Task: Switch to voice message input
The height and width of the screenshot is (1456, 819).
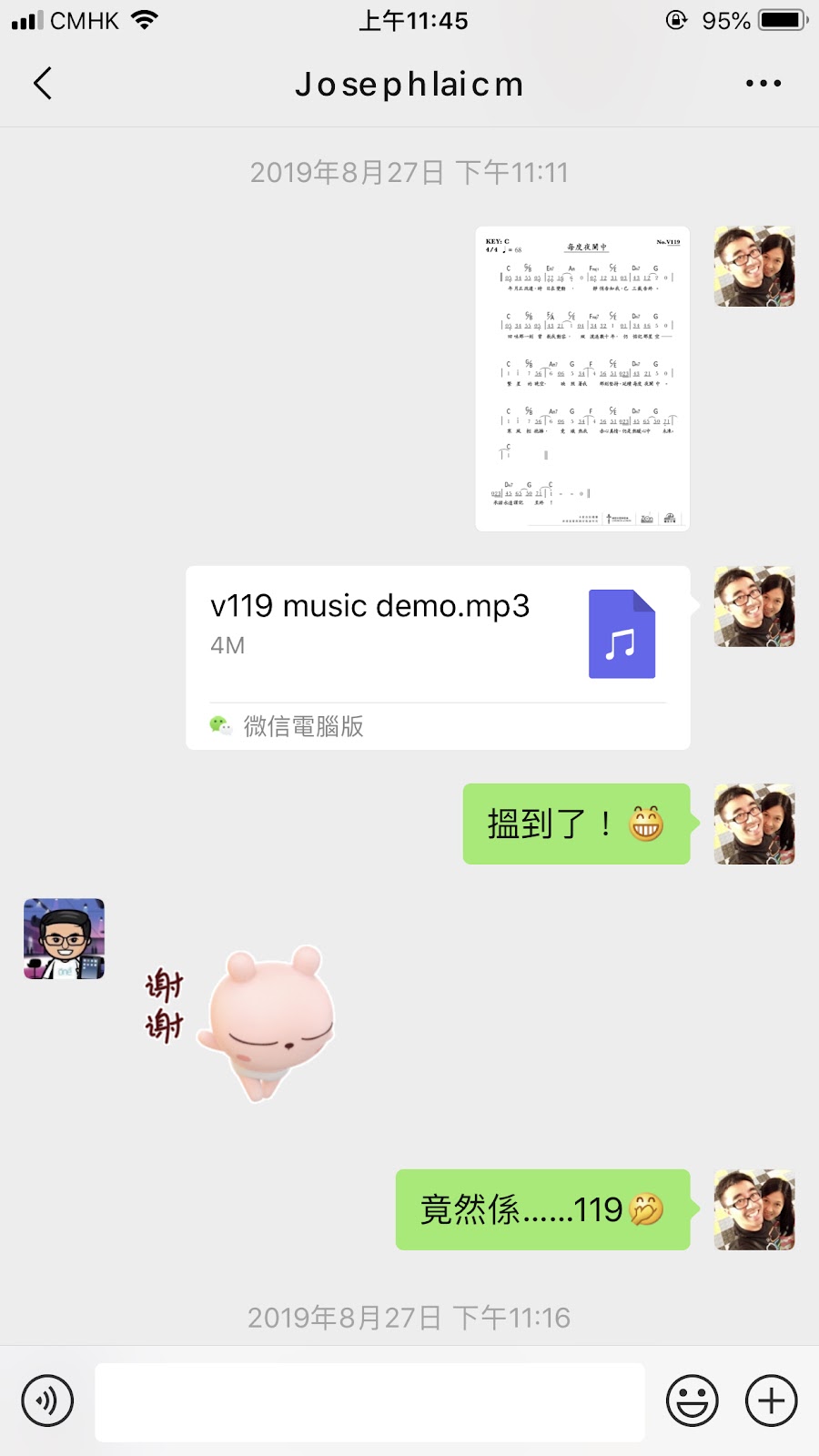Action: point(47,1400)
